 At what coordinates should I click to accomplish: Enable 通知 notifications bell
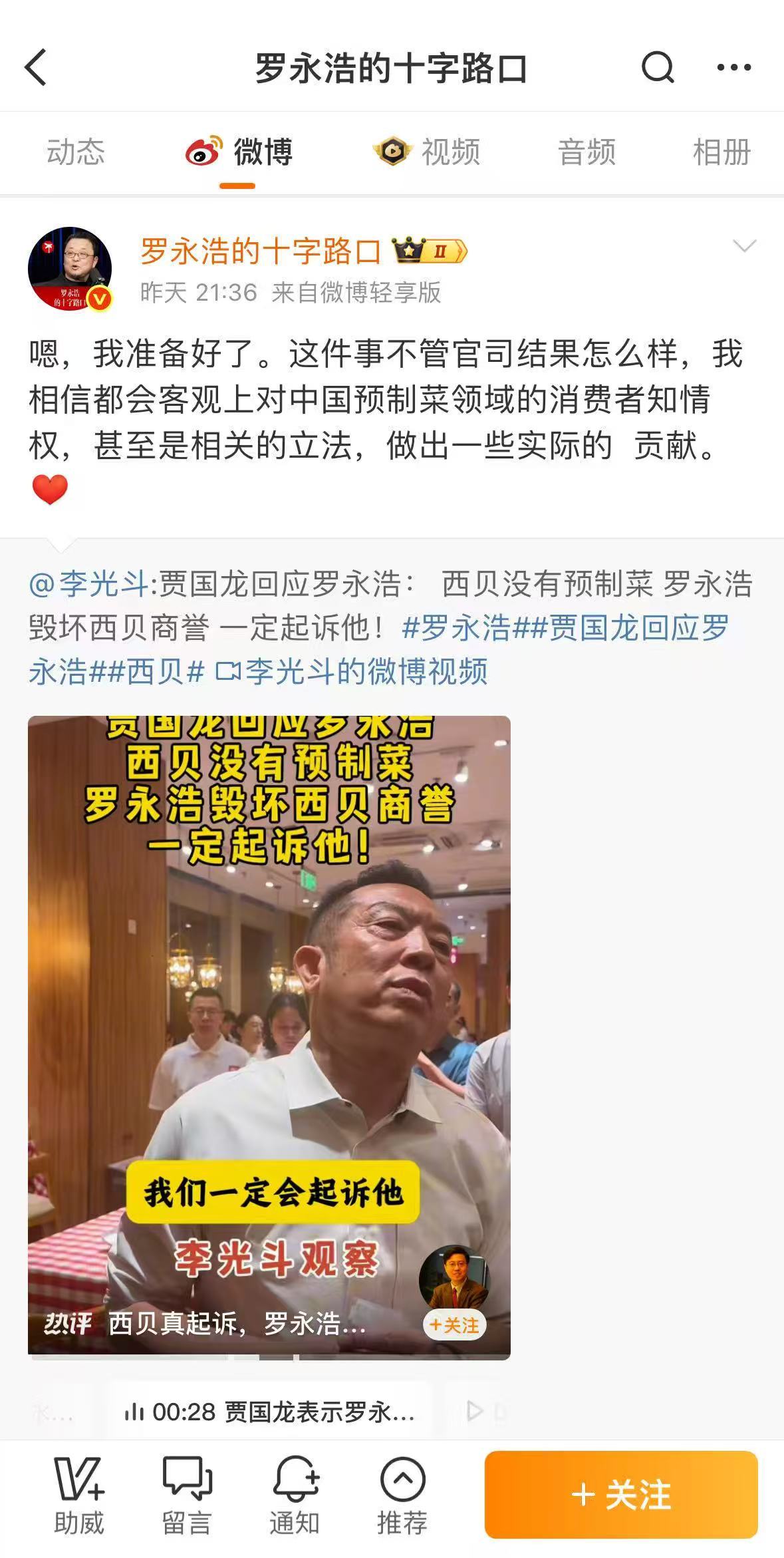pyautogui.click(x=295, y=1495)
